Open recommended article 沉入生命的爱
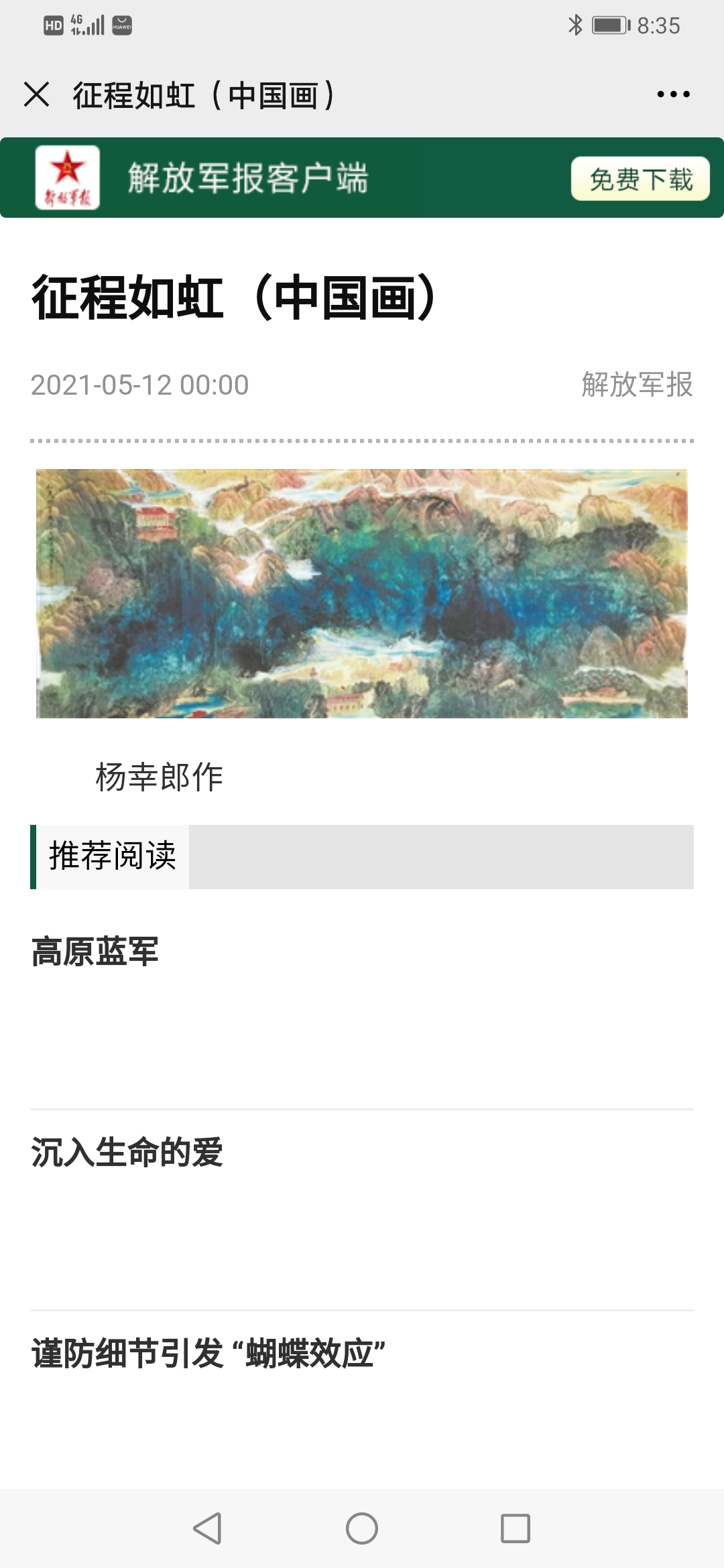 pos(127,1153)
